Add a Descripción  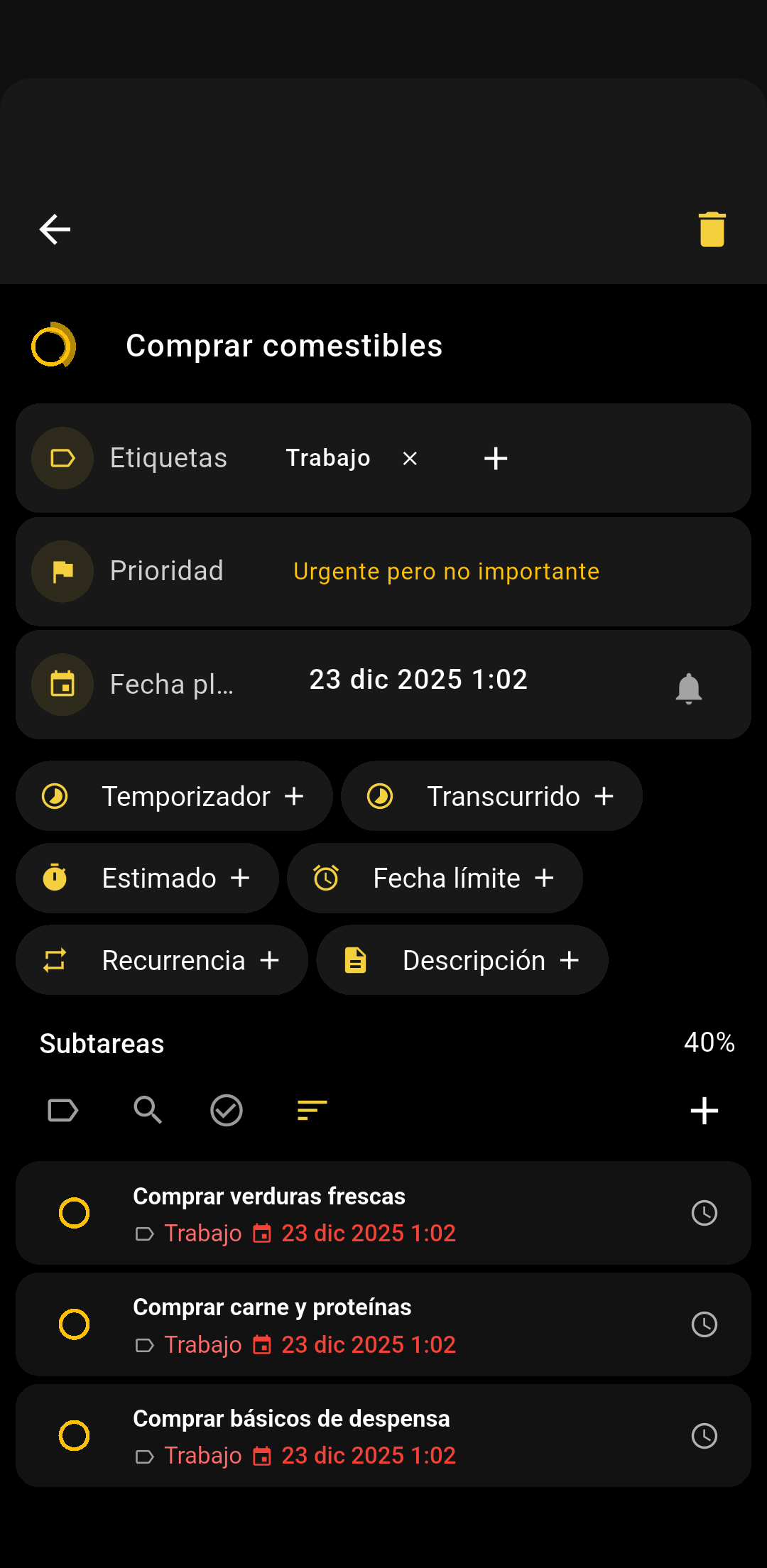462,961
